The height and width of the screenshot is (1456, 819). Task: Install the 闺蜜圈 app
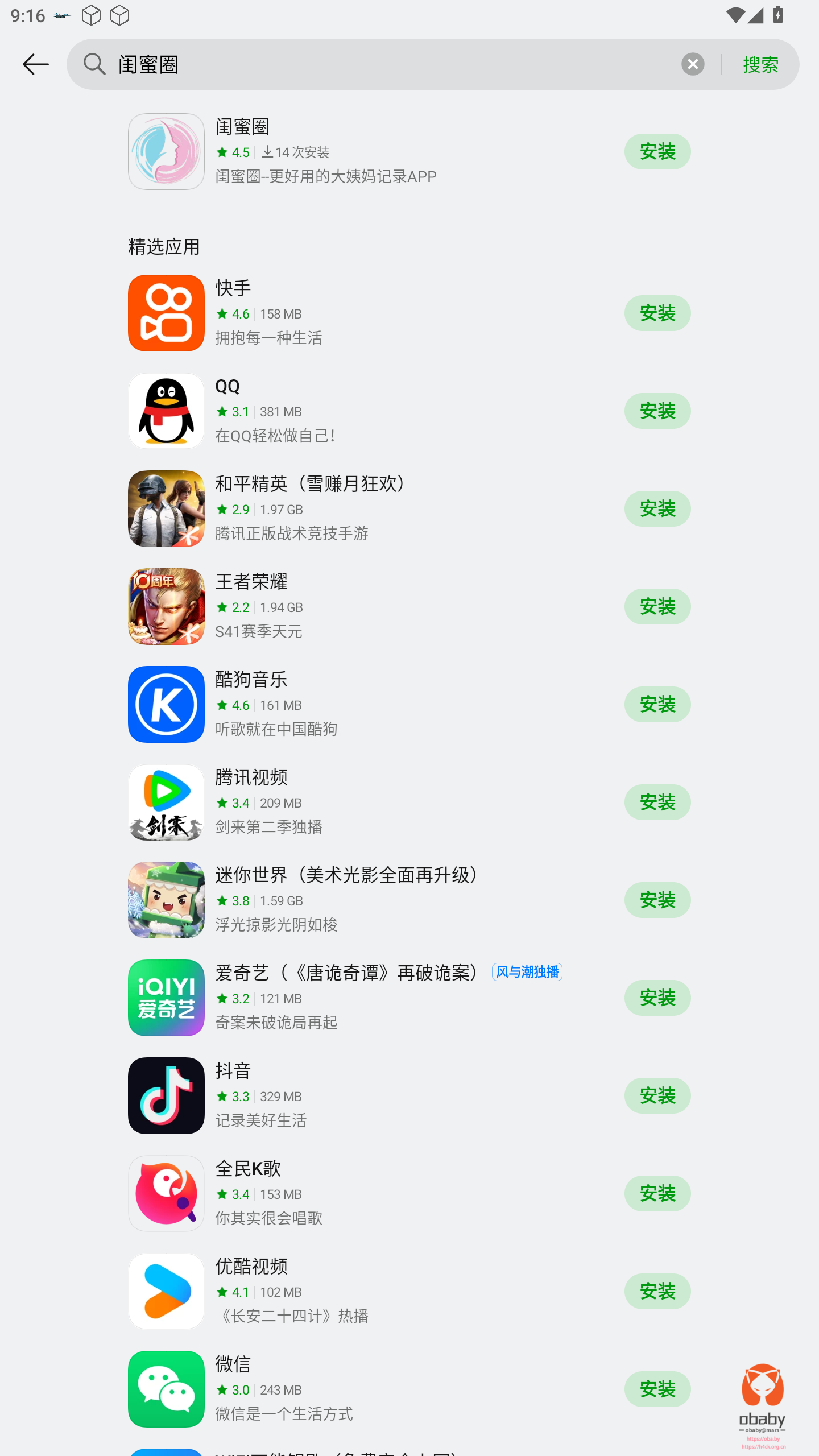click(657, 151)
